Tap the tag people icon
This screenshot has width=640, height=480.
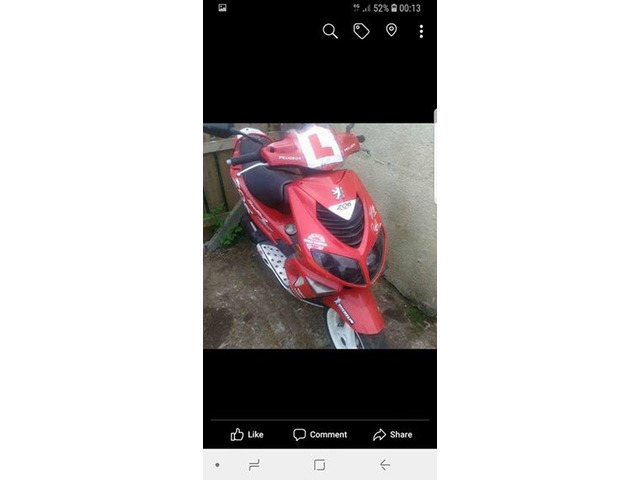tap(361, 31)
